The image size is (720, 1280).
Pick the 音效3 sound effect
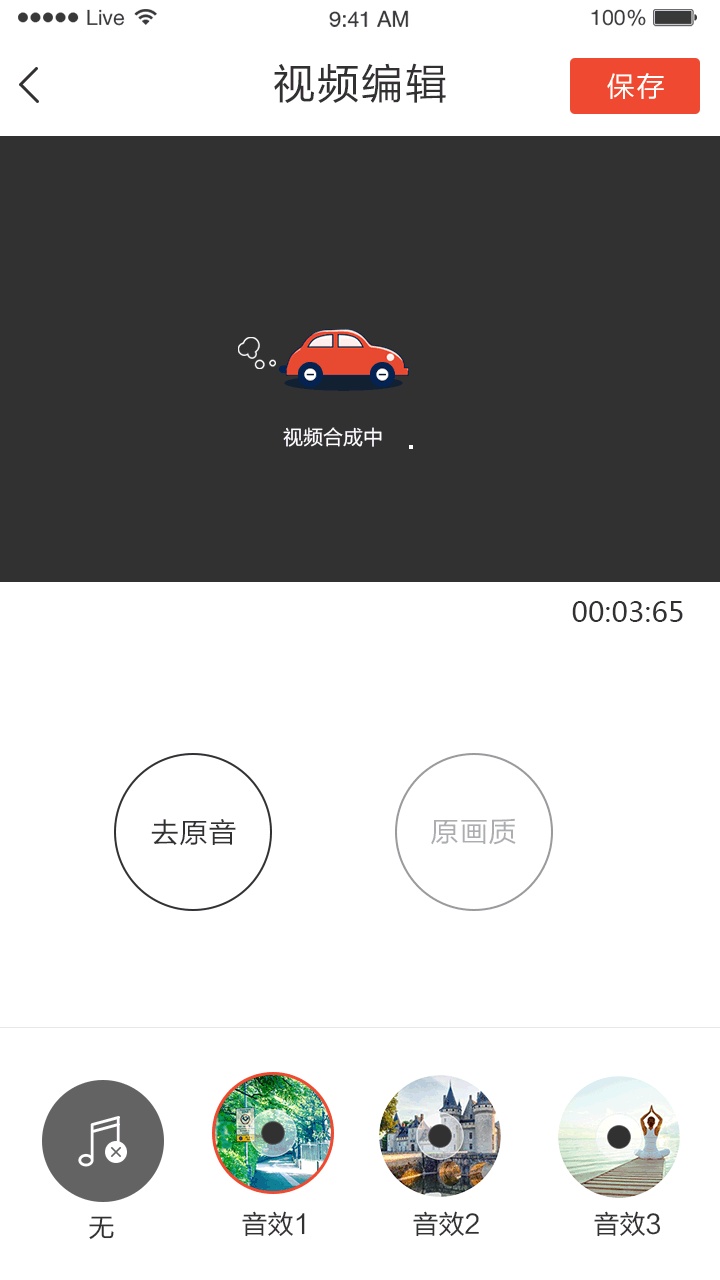[x=619, y=1136]
